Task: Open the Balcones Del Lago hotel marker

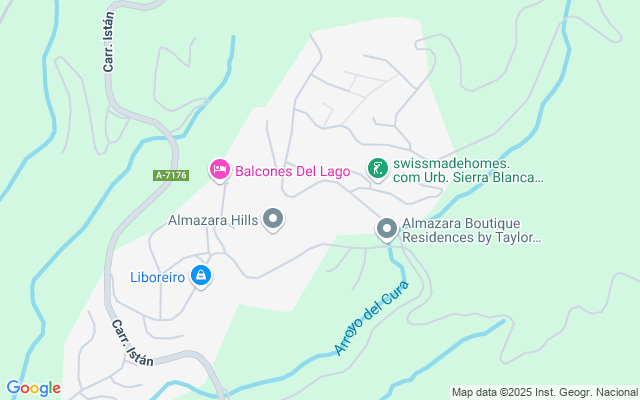Action: (219, 170)
